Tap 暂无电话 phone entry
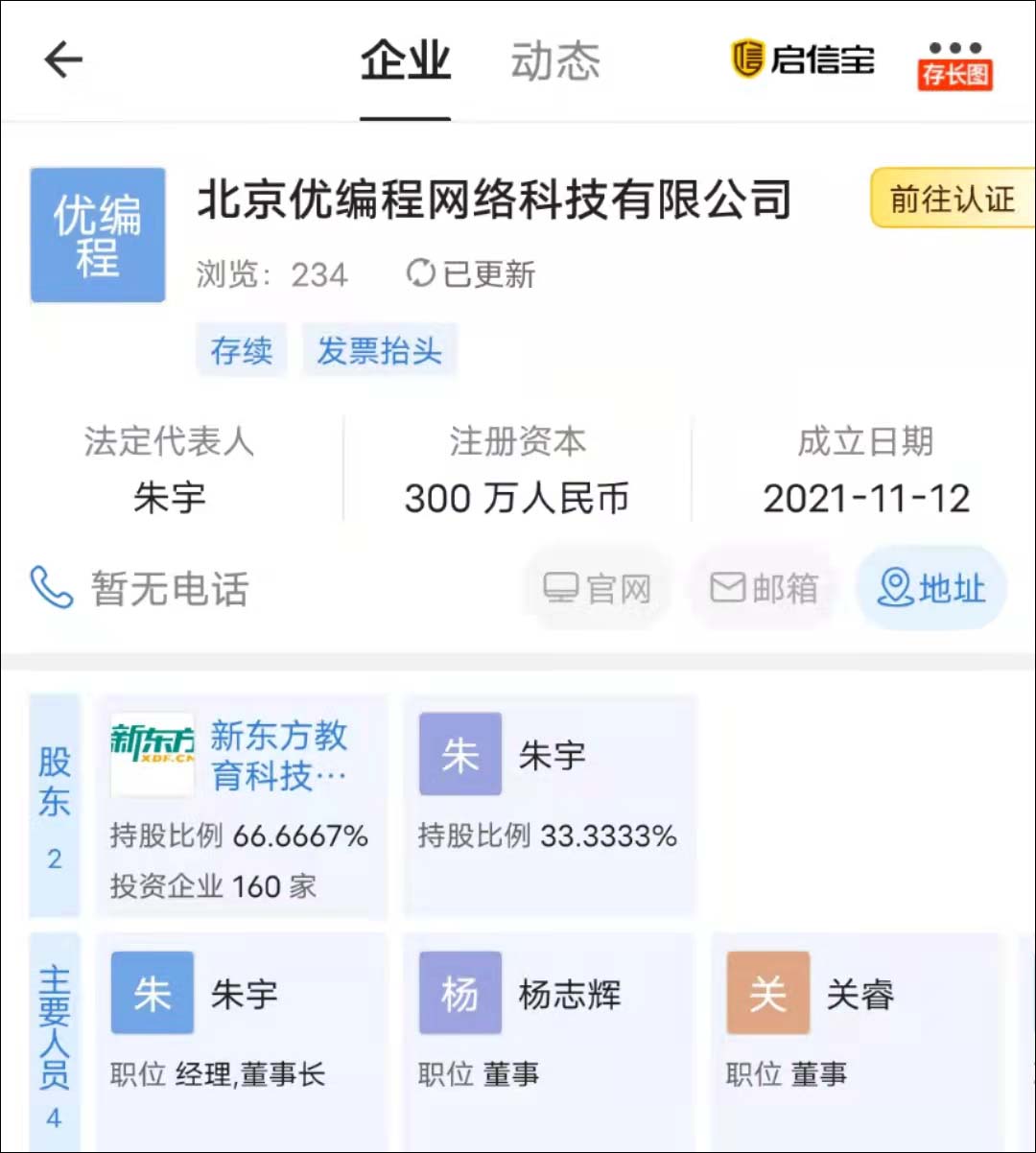The height and width of the screenshot is (1153, 1036). pyautogui.click(x=141, y=588)
